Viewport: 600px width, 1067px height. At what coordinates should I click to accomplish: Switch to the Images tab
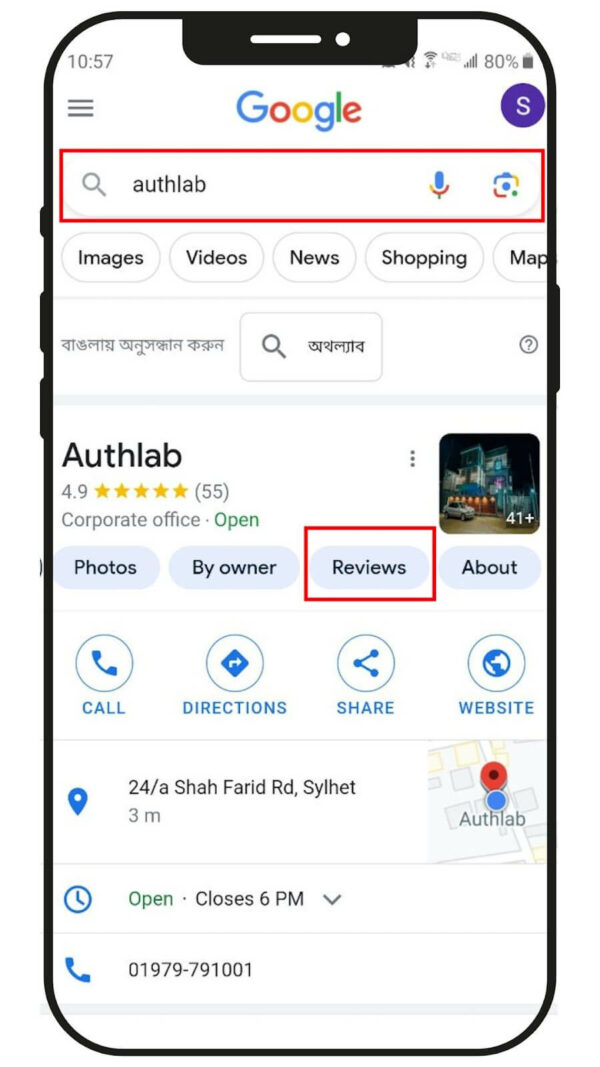click(x=110, y=258)
